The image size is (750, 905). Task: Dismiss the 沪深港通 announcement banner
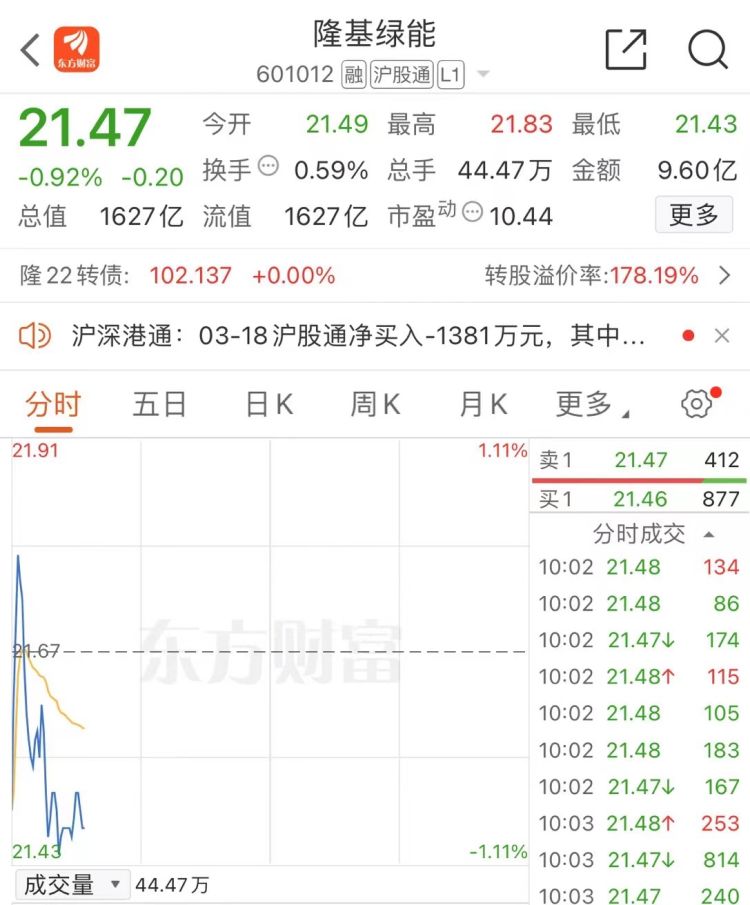pos(722,335)
